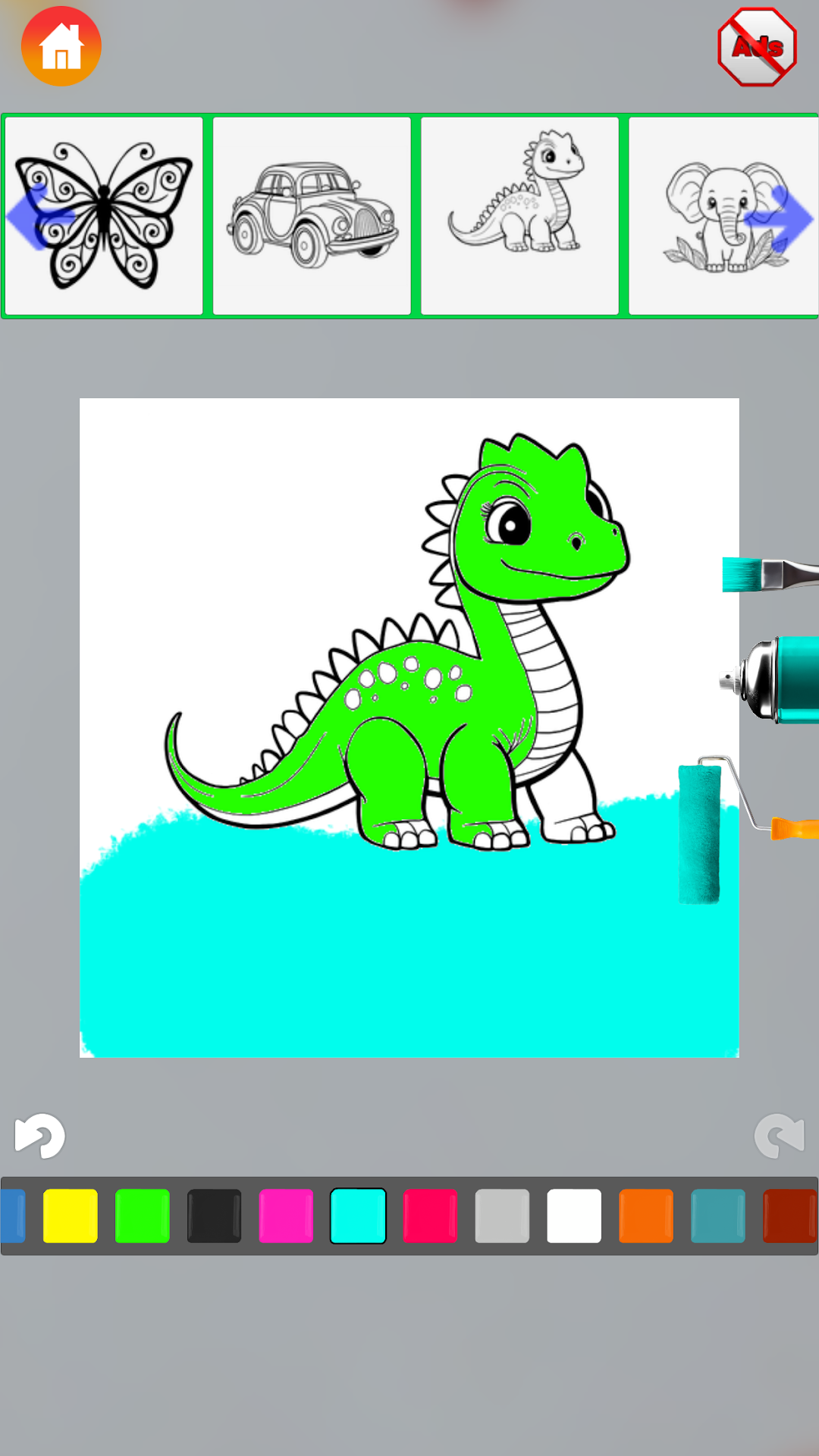Viewport: 819px width, 1456px height.
Task: Tap the remove Ads button
Action: [x=757, y=47]
